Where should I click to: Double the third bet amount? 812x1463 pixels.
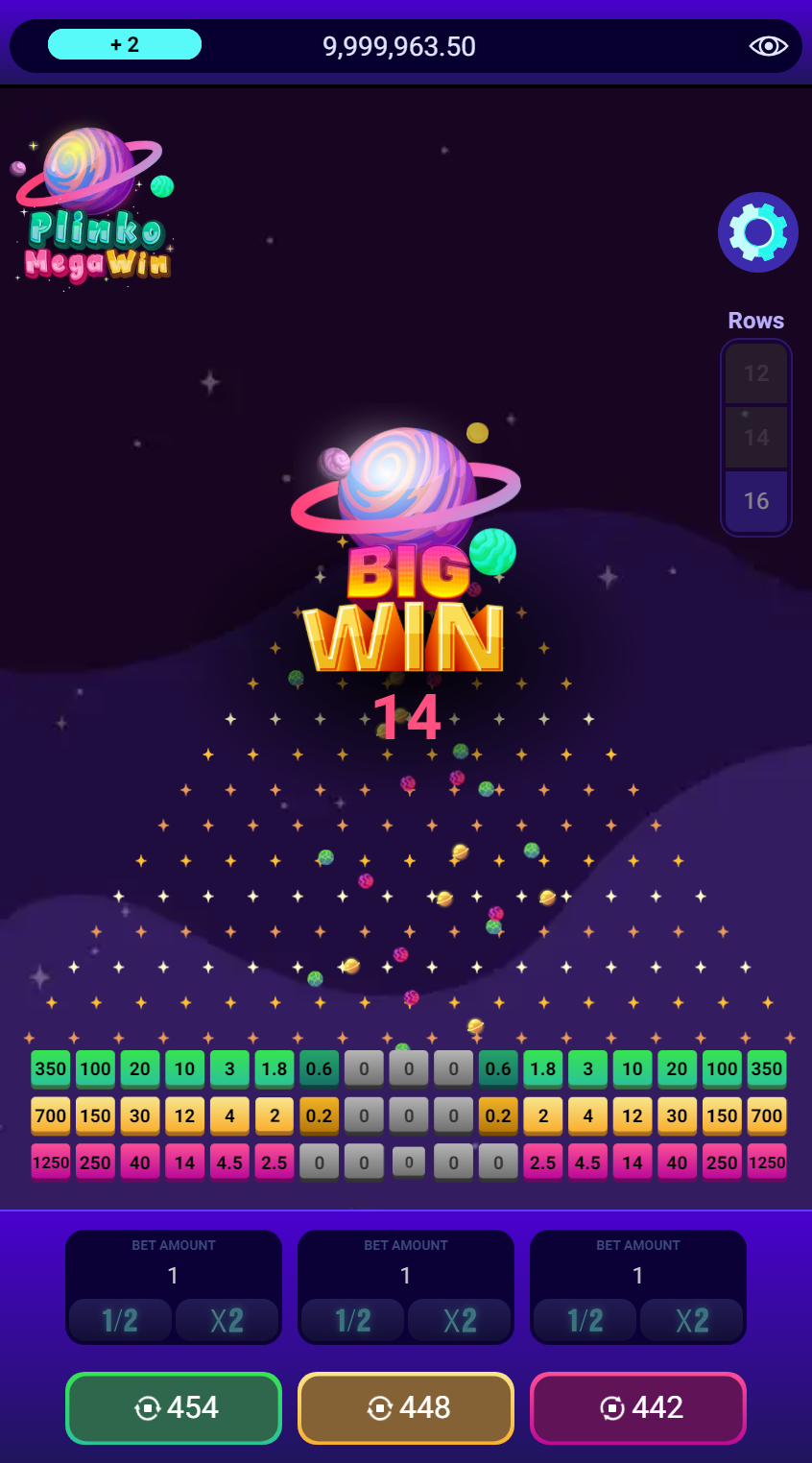coord(692,1321)
